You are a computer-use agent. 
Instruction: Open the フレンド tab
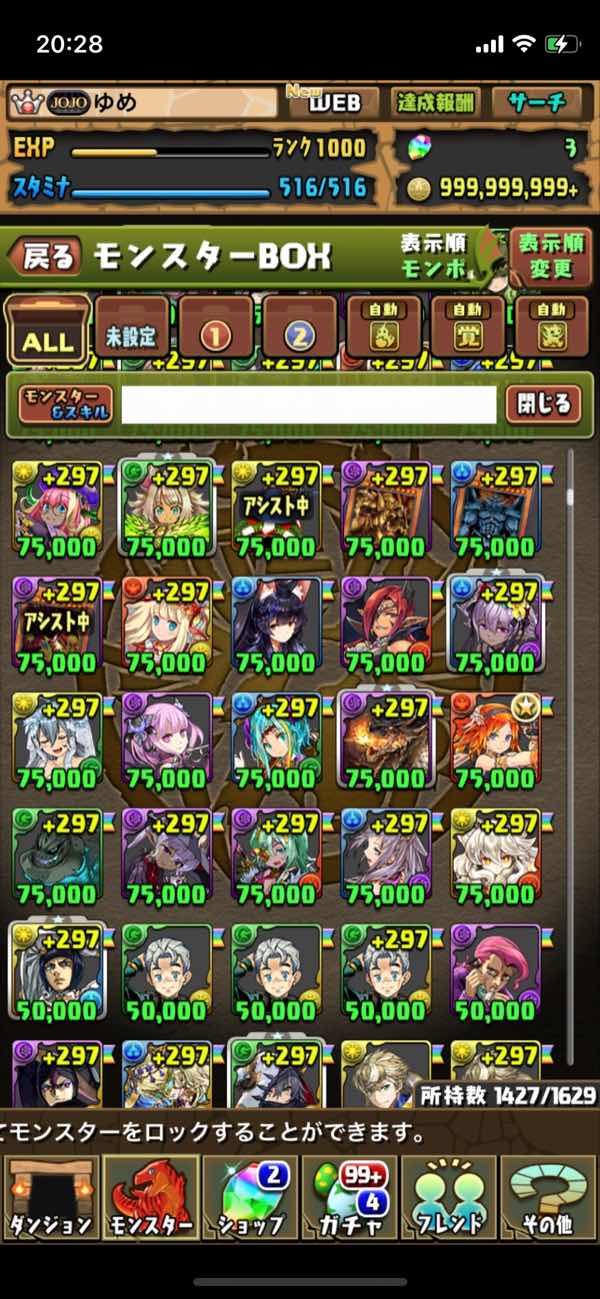(450, 1196)
